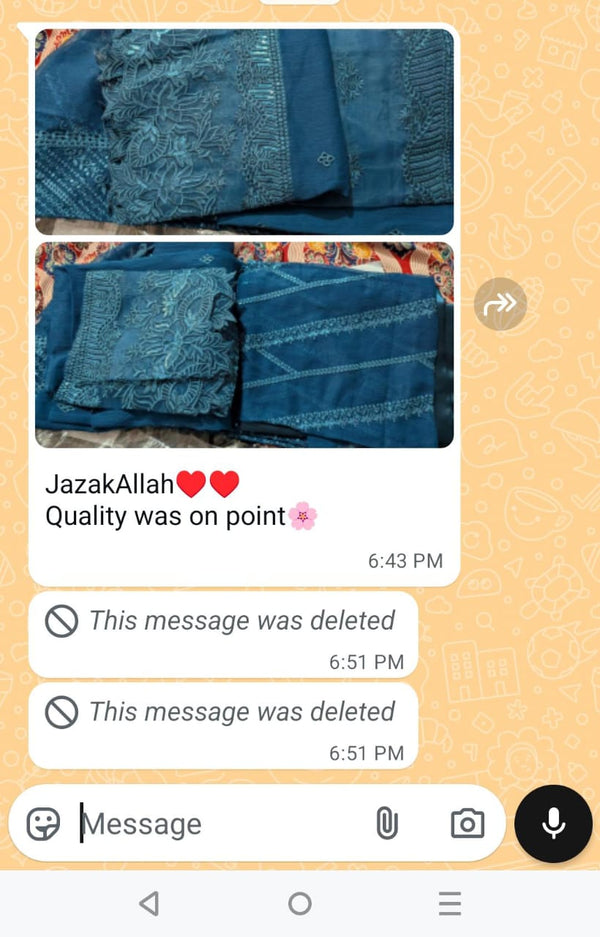Tap the microphone voice message button
The image size is (600, 937).
553,823
